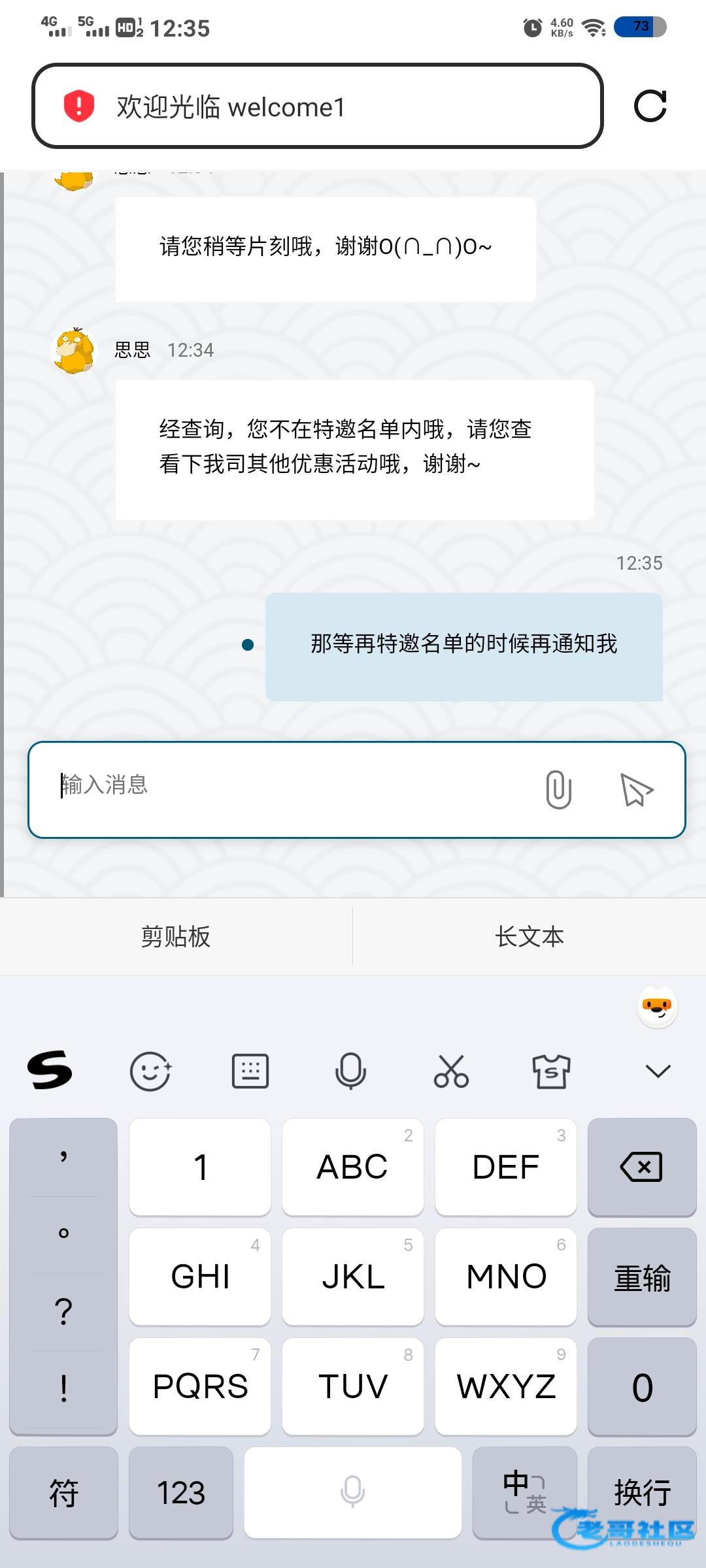Switch to the 123 number keyboard
706x1568 pixels.
pyautogui.click(x=181, y=1493)
